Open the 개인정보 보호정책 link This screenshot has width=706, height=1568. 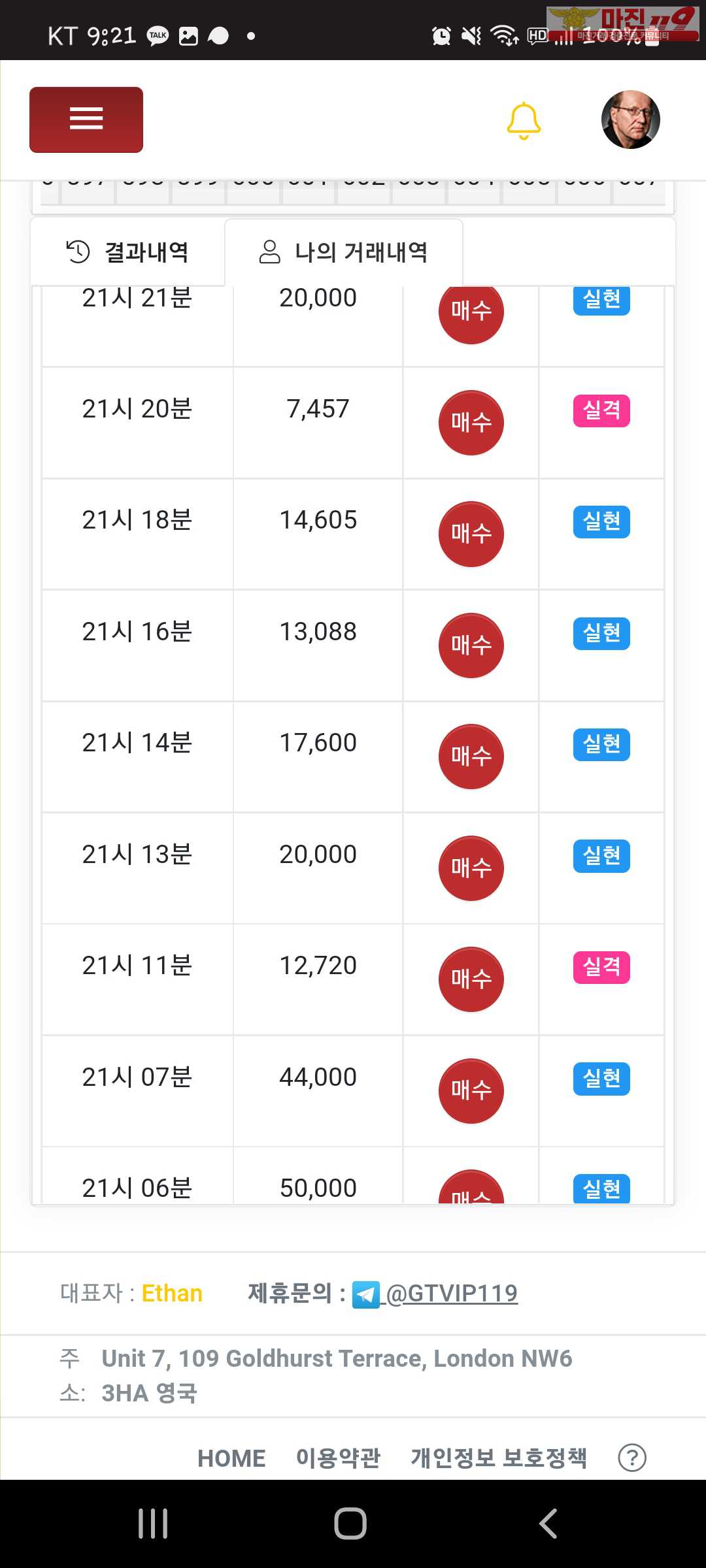499,1458
